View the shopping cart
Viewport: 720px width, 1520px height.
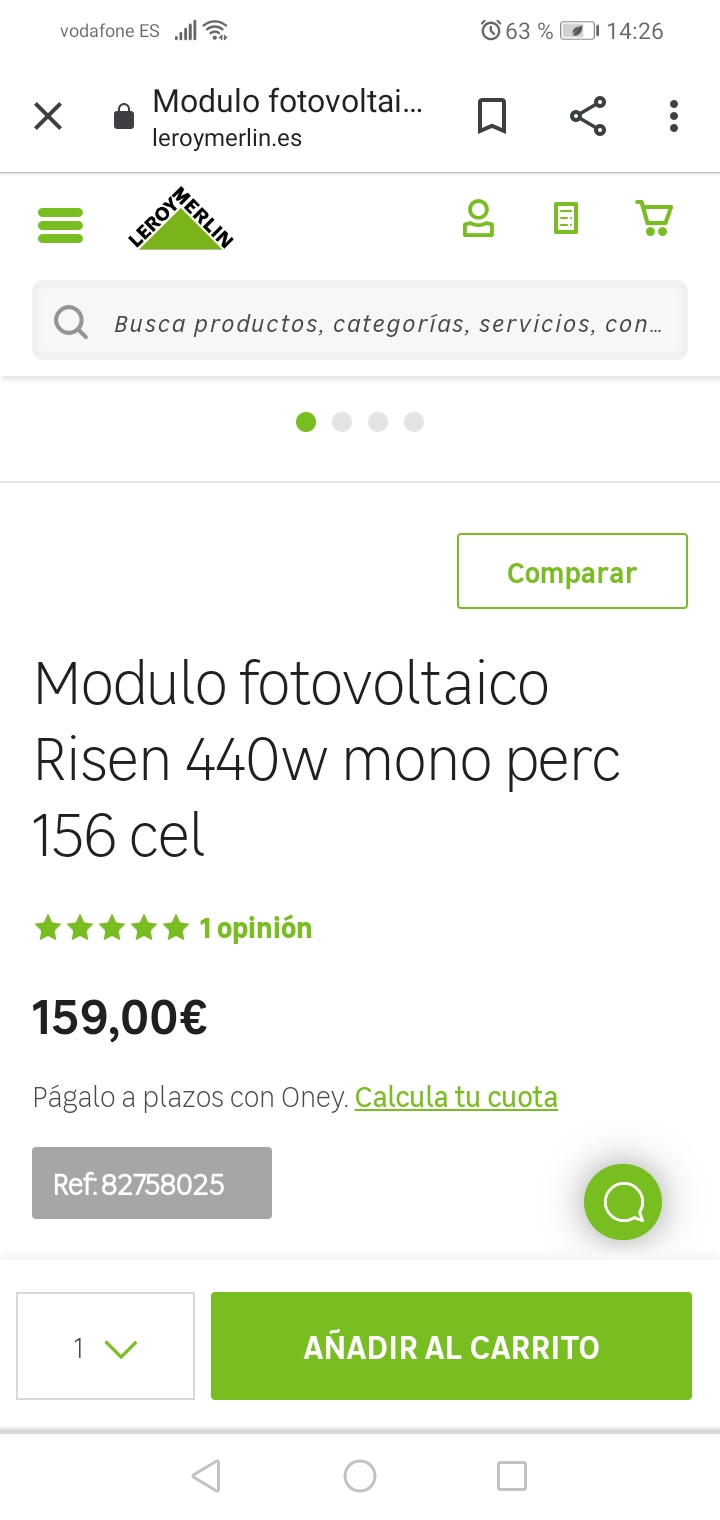[655, 219]
